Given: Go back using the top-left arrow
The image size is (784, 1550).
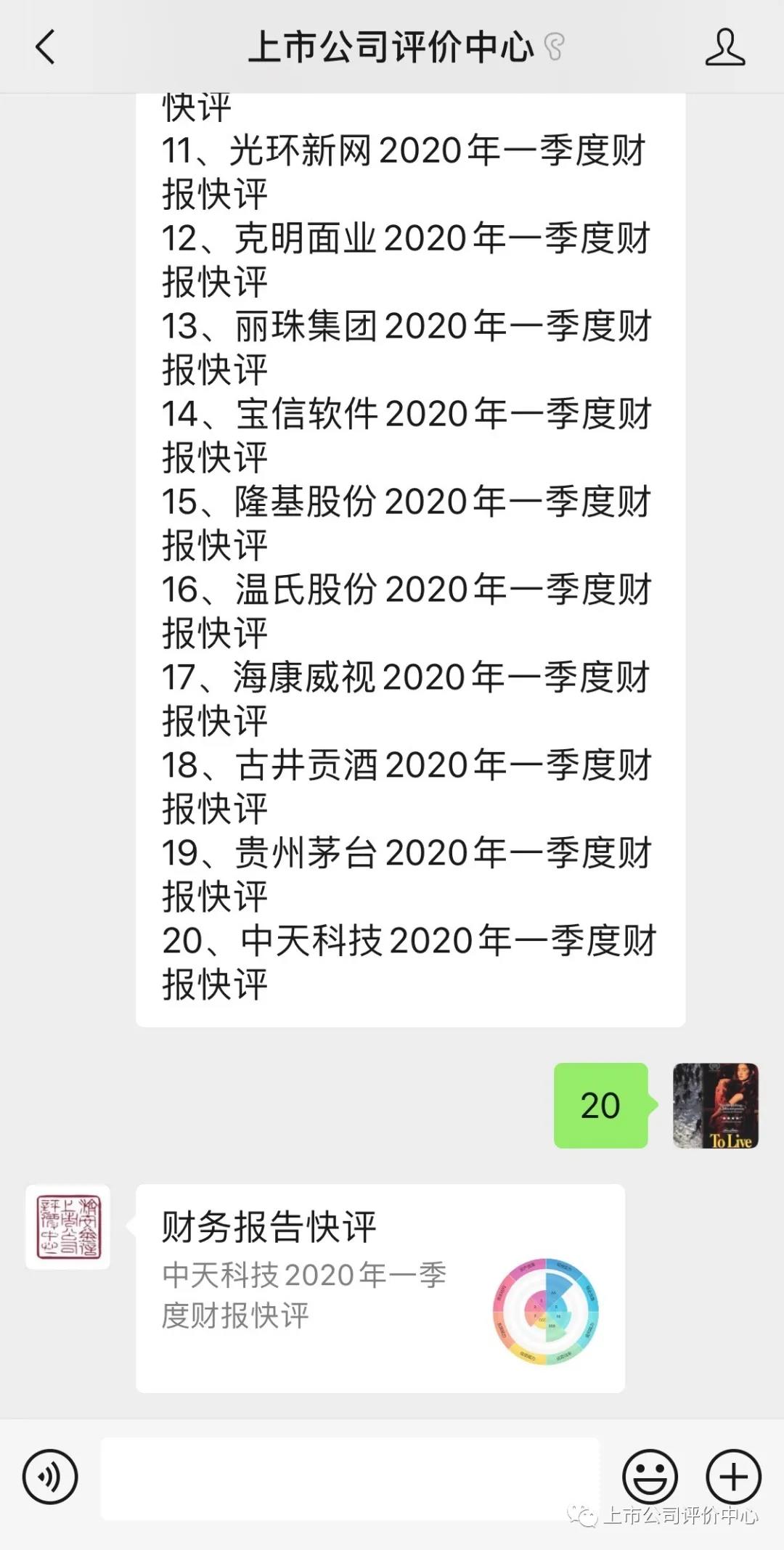Looking at the screenshot, I should tap(45, 47).
